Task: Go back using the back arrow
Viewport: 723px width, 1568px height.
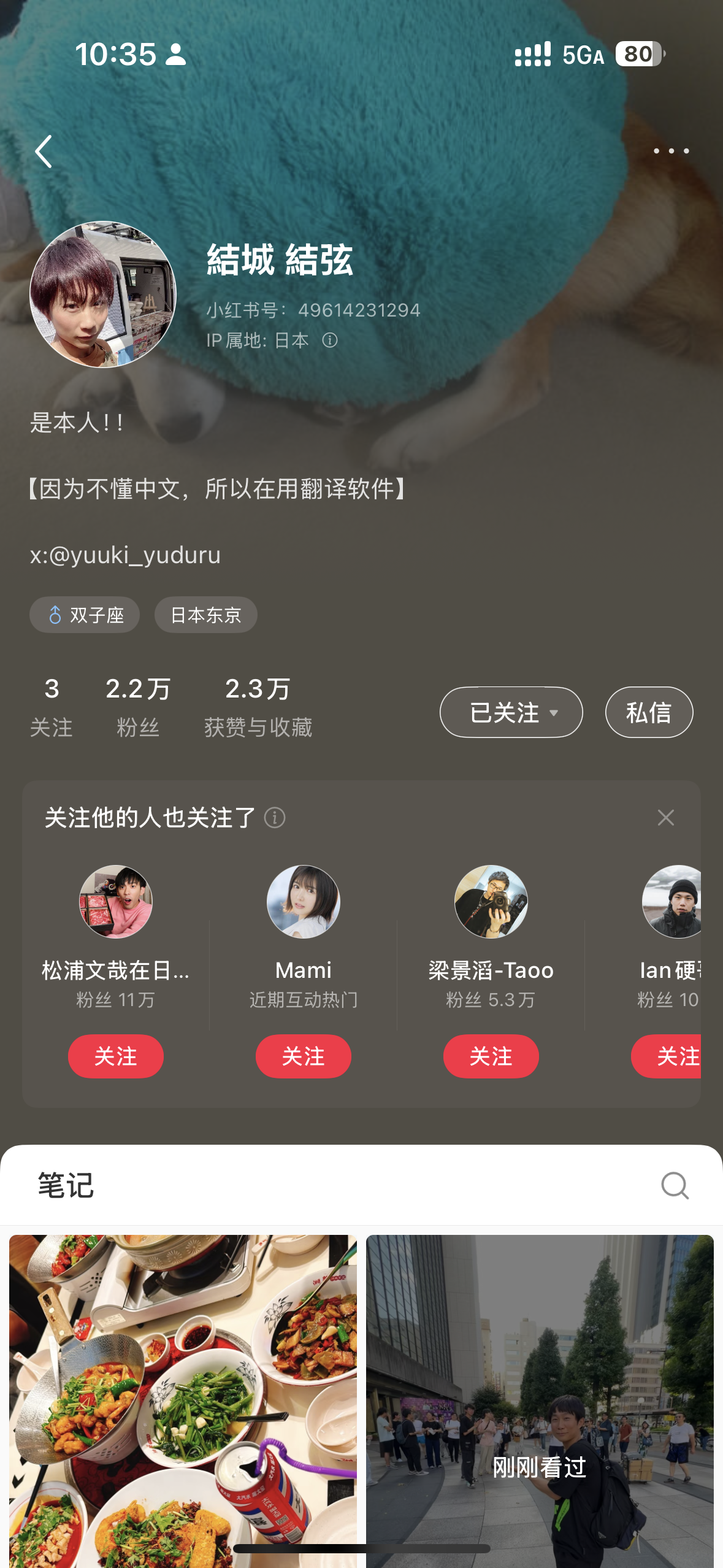Action: (44, 152)
